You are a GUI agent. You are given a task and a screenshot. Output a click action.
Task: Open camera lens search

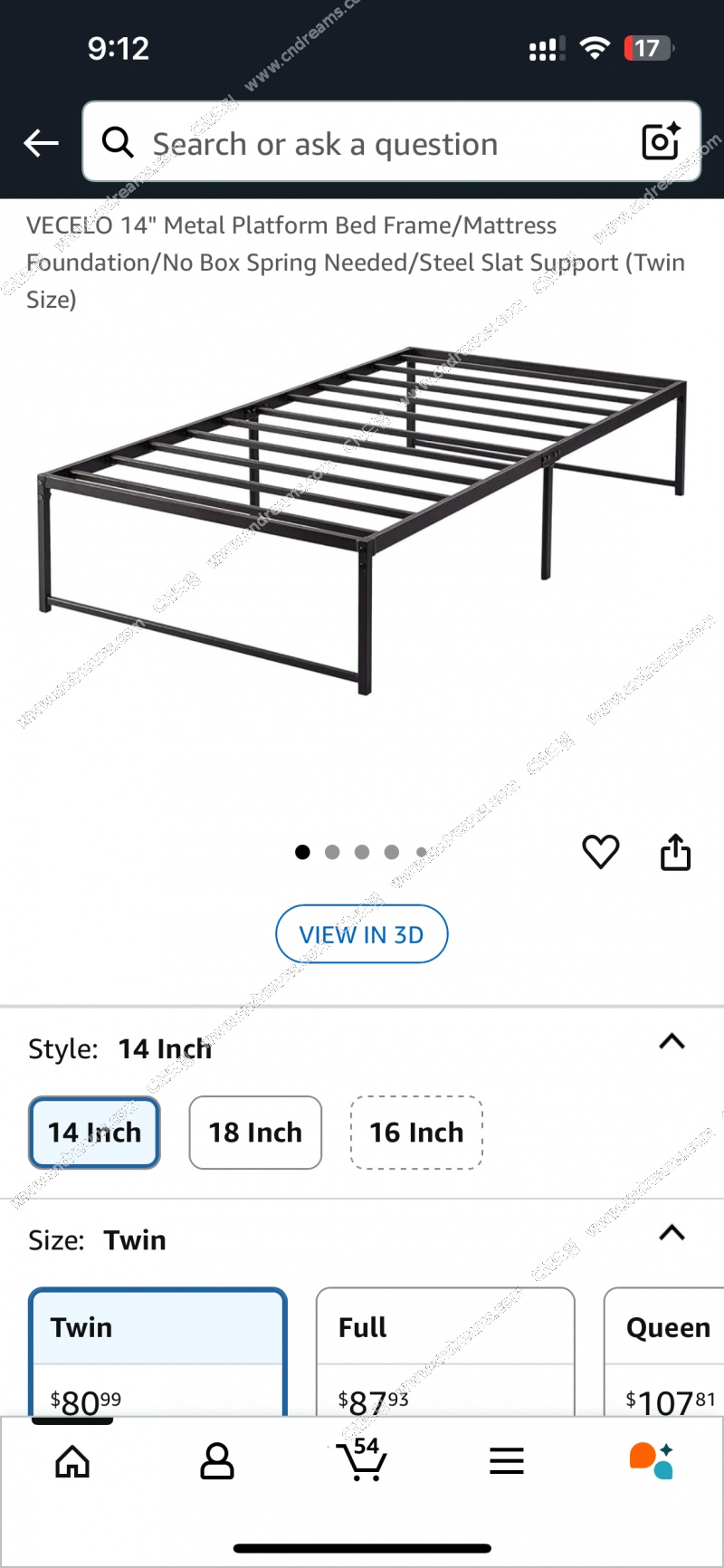[x=661, y=141]
